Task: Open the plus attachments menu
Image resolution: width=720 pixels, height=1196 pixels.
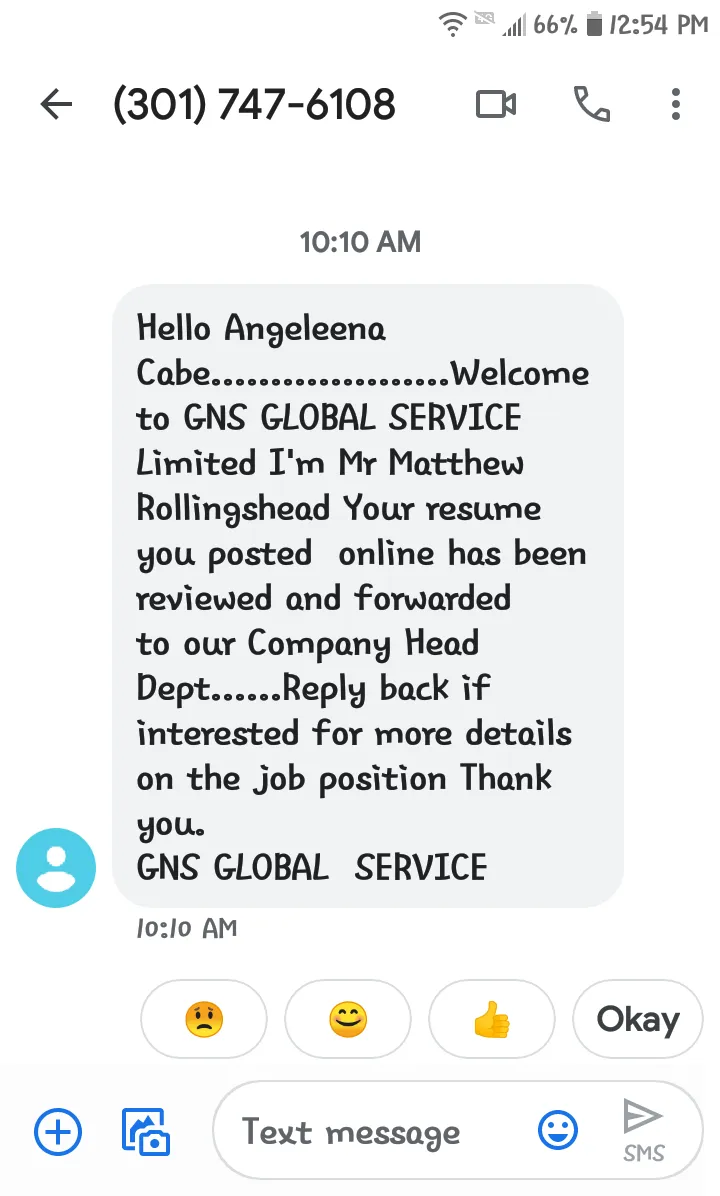Action: tap(58, 1131)
